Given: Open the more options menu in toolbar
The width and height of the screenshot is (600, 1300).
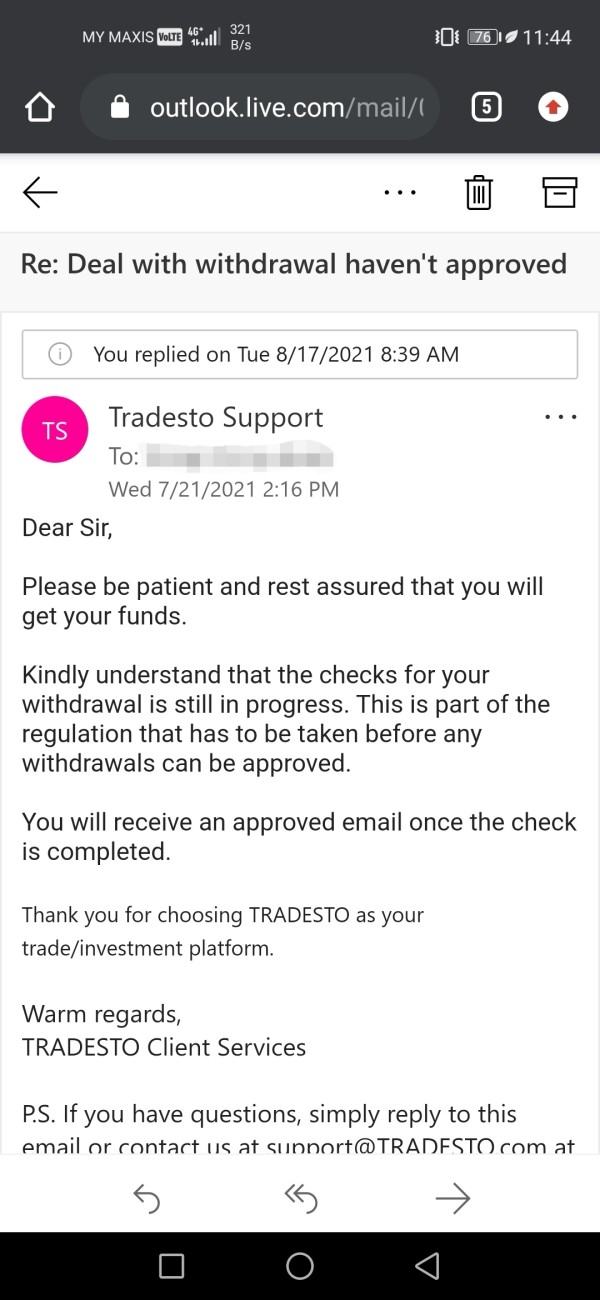Looking at the screenshot, I should point(400,194).
